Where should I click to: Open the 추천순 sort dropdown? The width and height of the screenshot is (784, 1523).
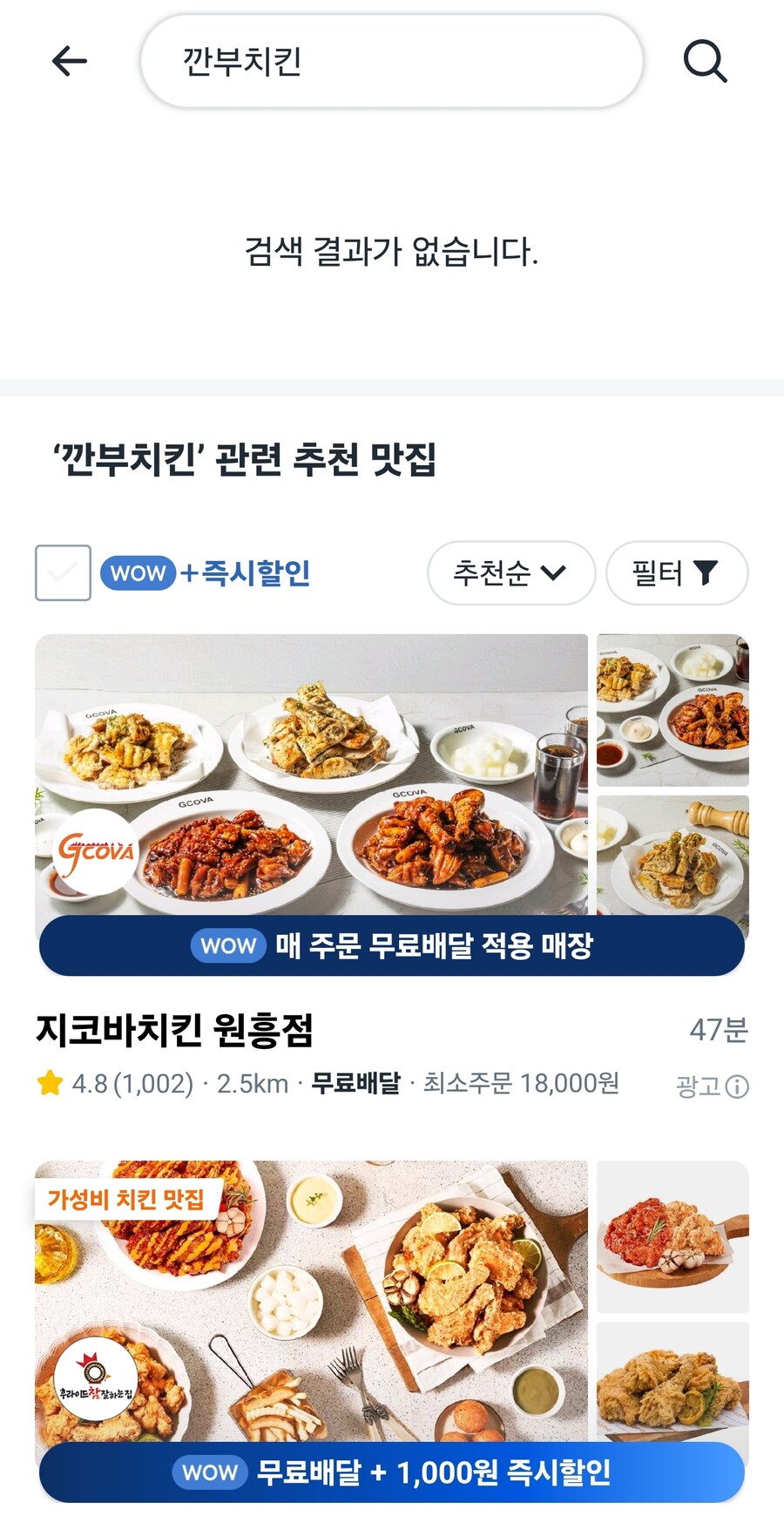click(510, 572)
